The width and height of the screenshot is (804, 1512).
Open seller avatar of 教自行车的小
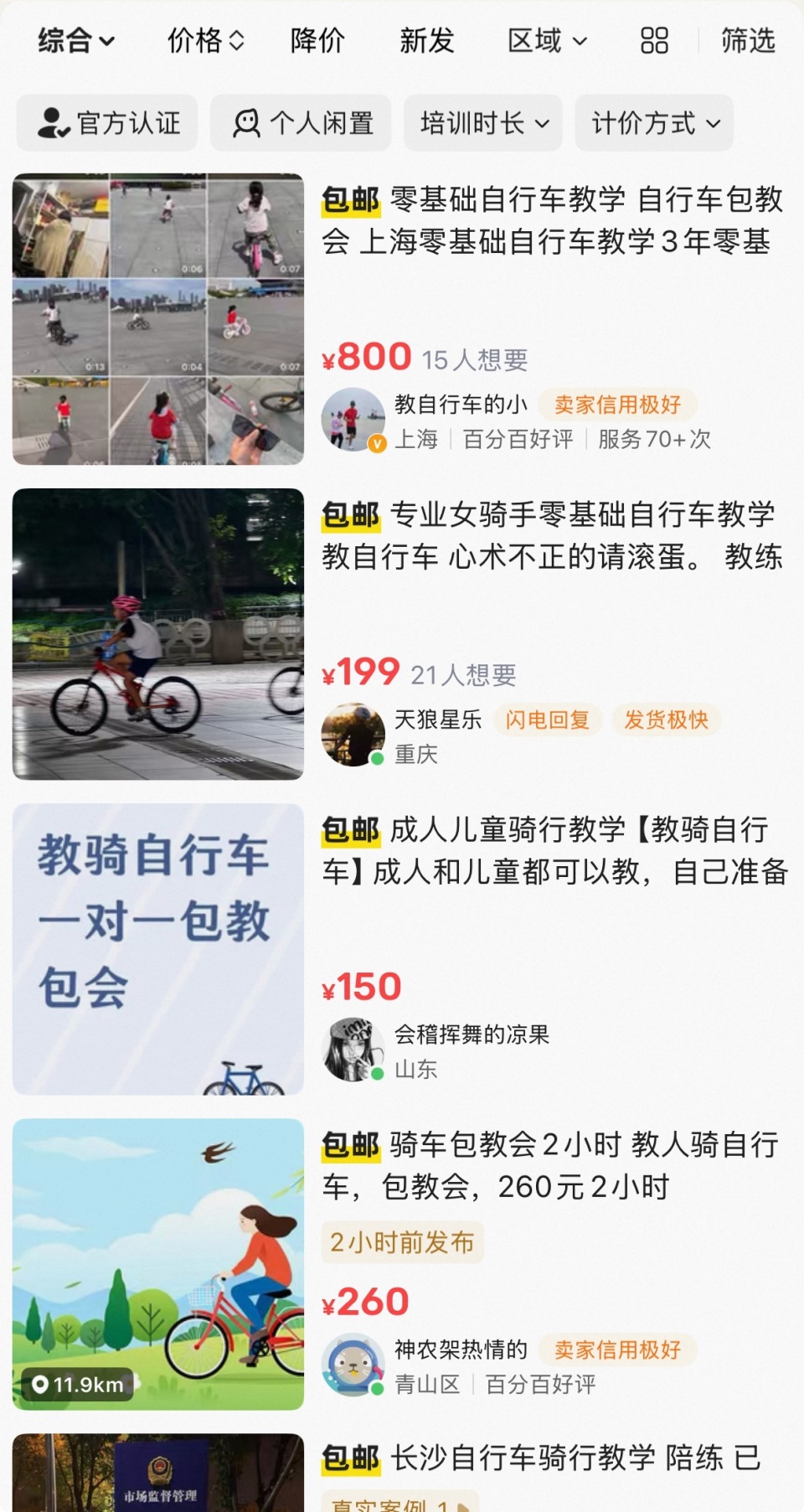(x=354, y=419)
